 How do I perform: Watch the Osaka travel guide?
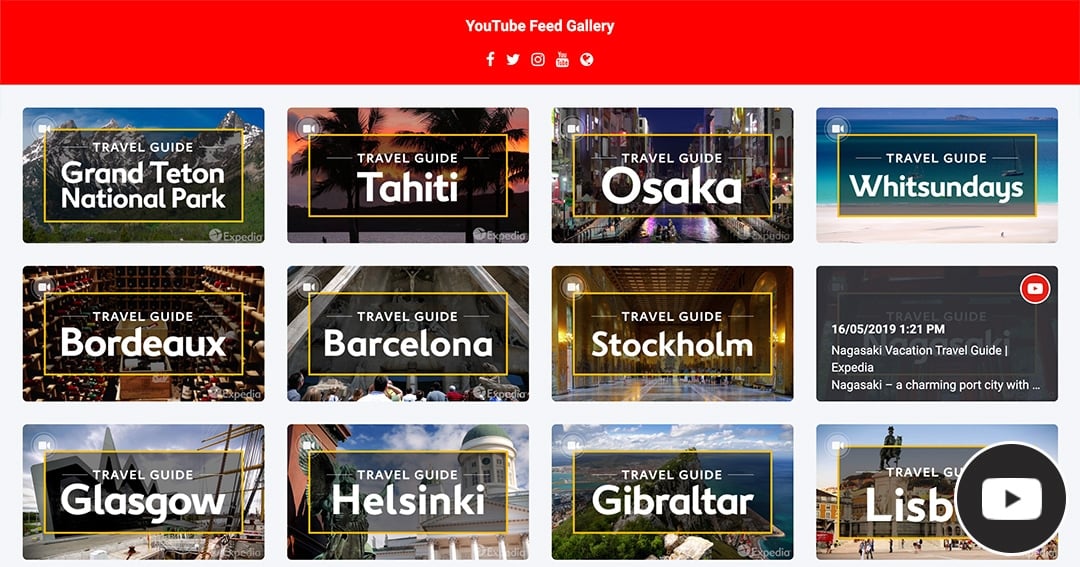tap(672, 175)
